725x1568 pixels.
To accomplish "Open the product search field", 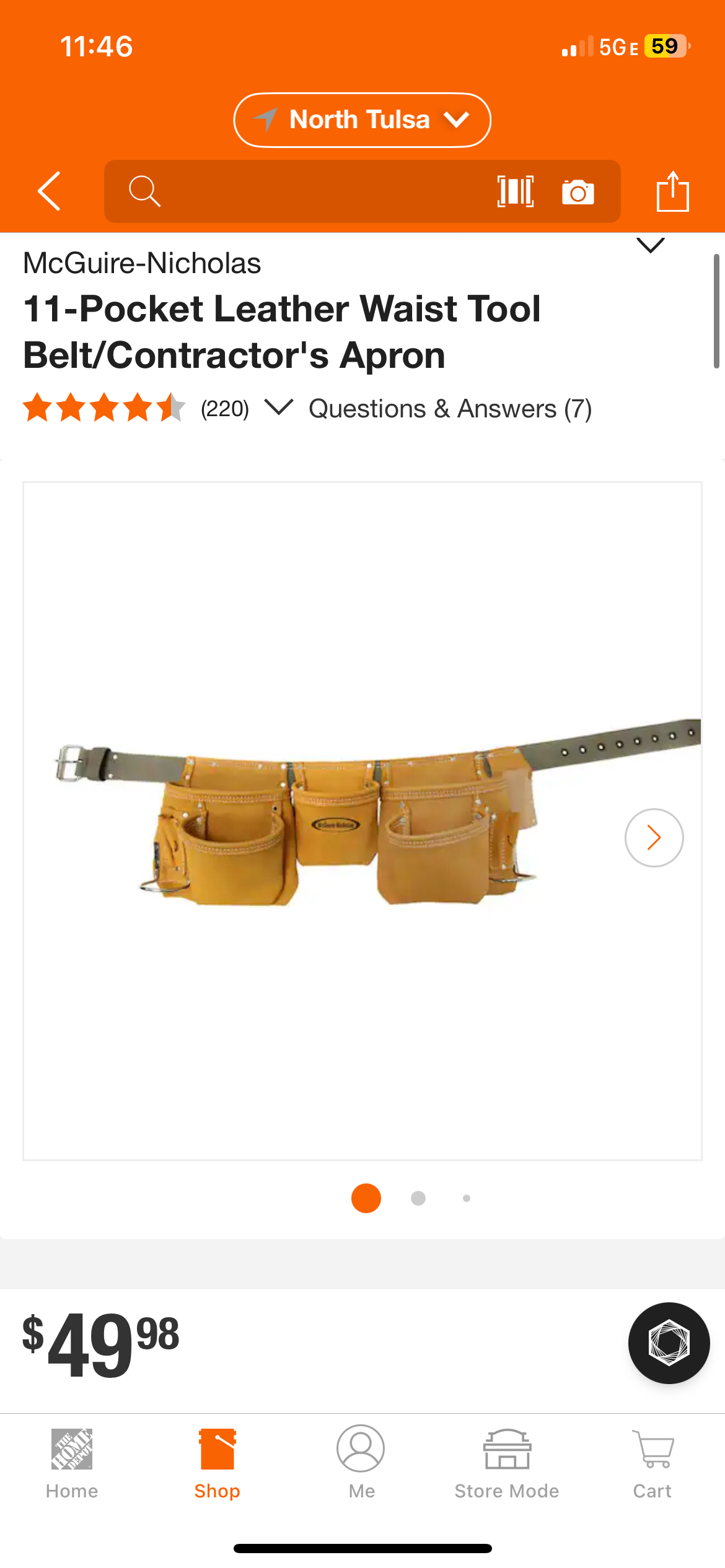I will coord(297,191).
